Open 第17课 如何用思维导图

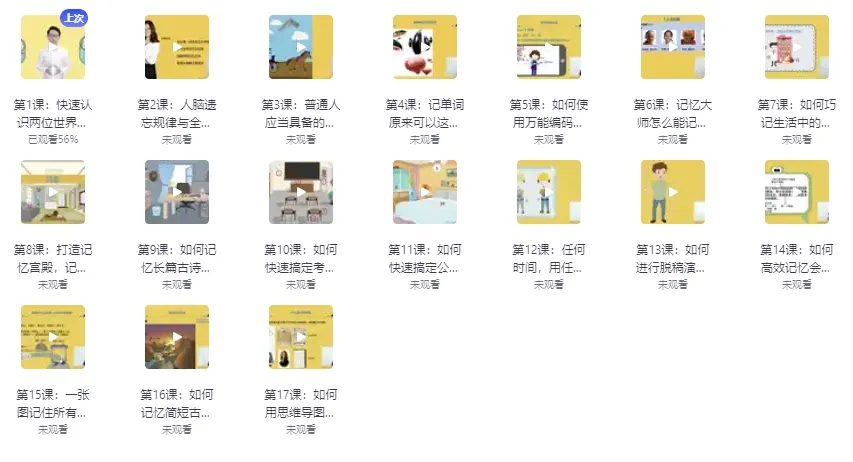[301, 337]
